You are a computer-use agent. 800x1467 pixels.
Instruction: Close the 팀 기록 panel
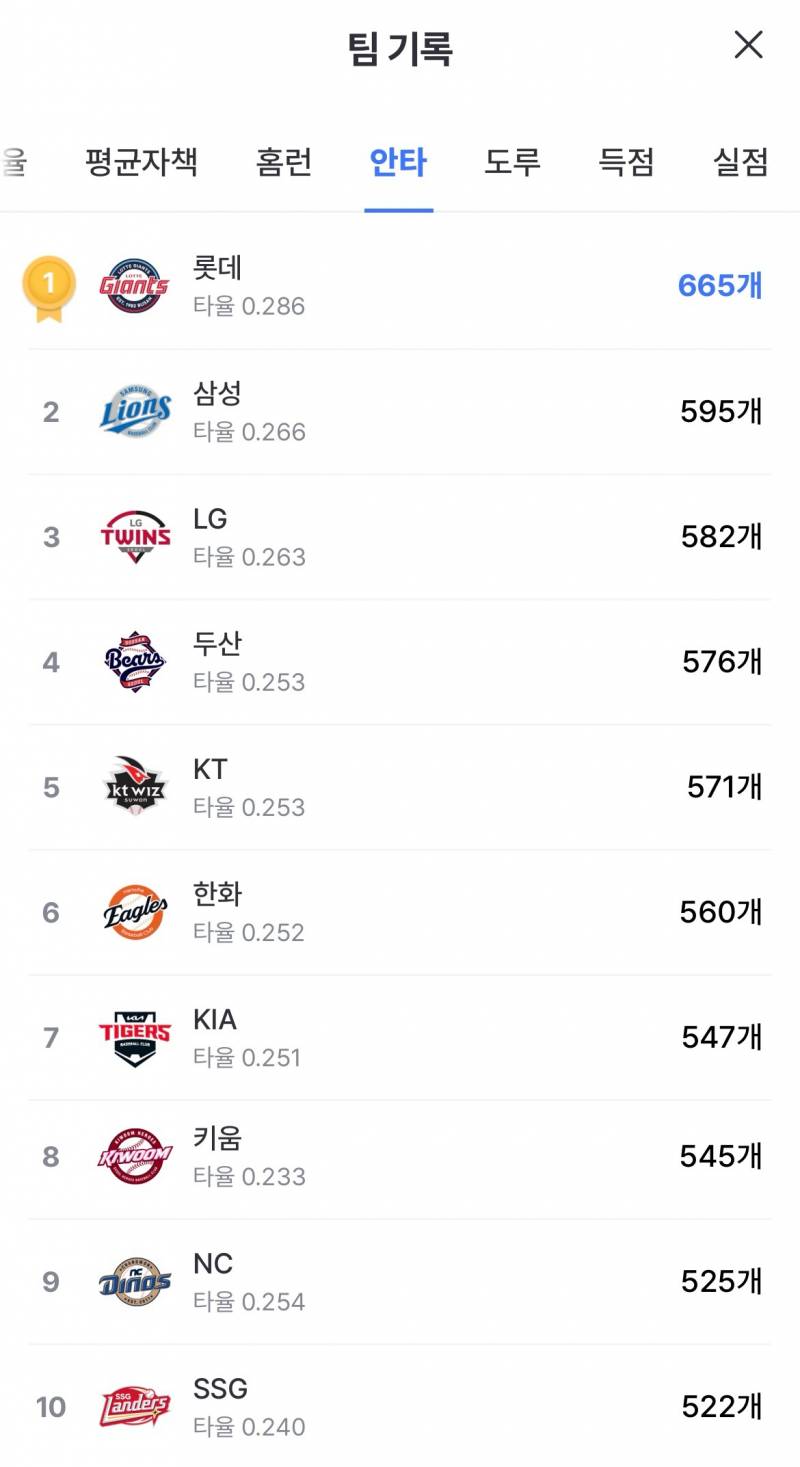coord(748,45)
